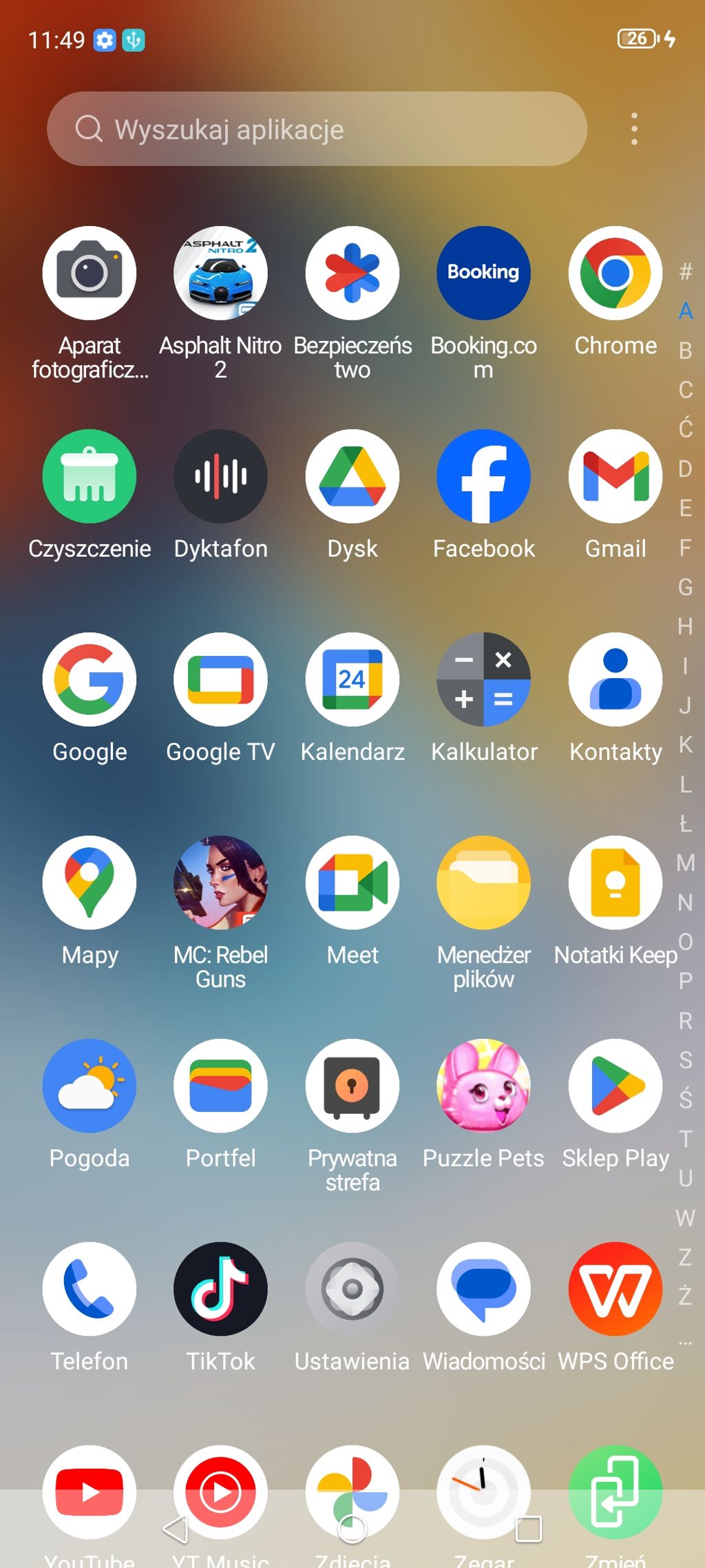Open Dyktafon voice recorder
Image resolution: width=705 pixels, height=1568 pixels.
[x=220, y=477]
